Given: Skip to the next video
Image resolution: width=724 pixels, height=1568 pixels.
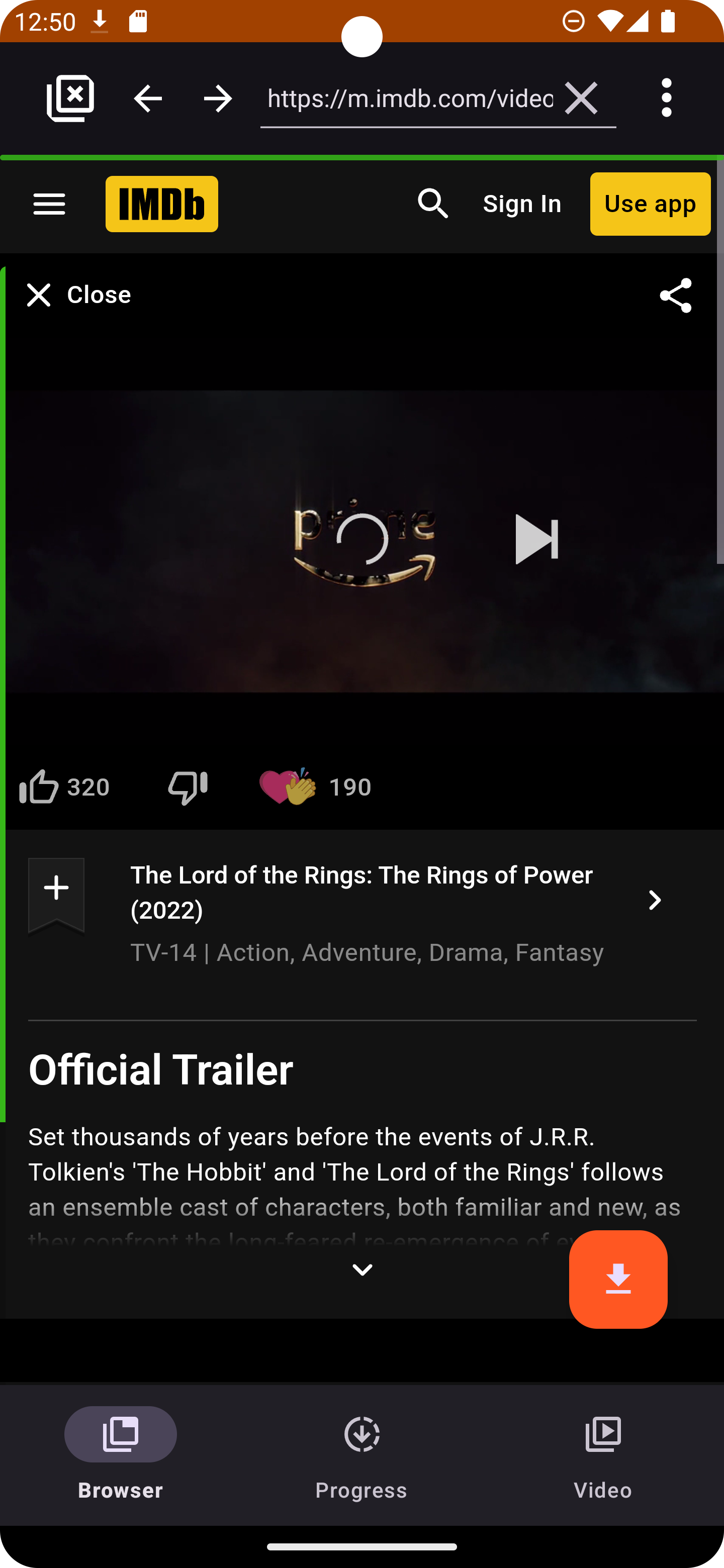Looking at the screenshot, I should 536,539.
